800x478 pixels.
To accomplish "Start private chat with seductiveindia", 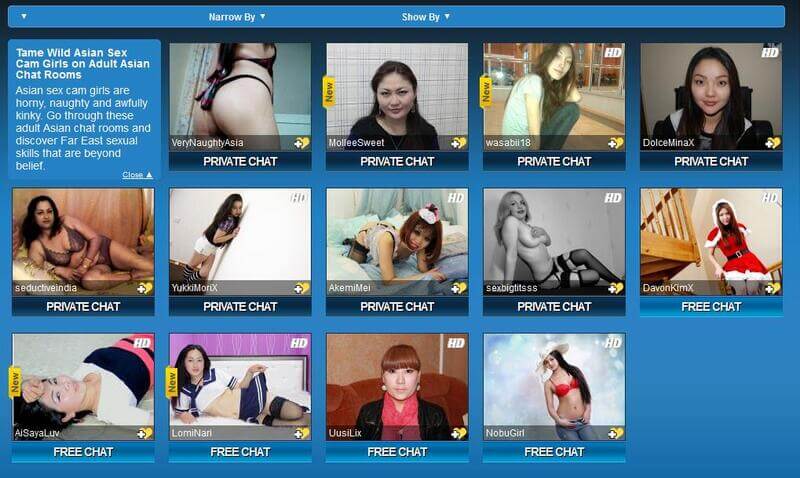I will pyautogui.click(x=83, y=306).
